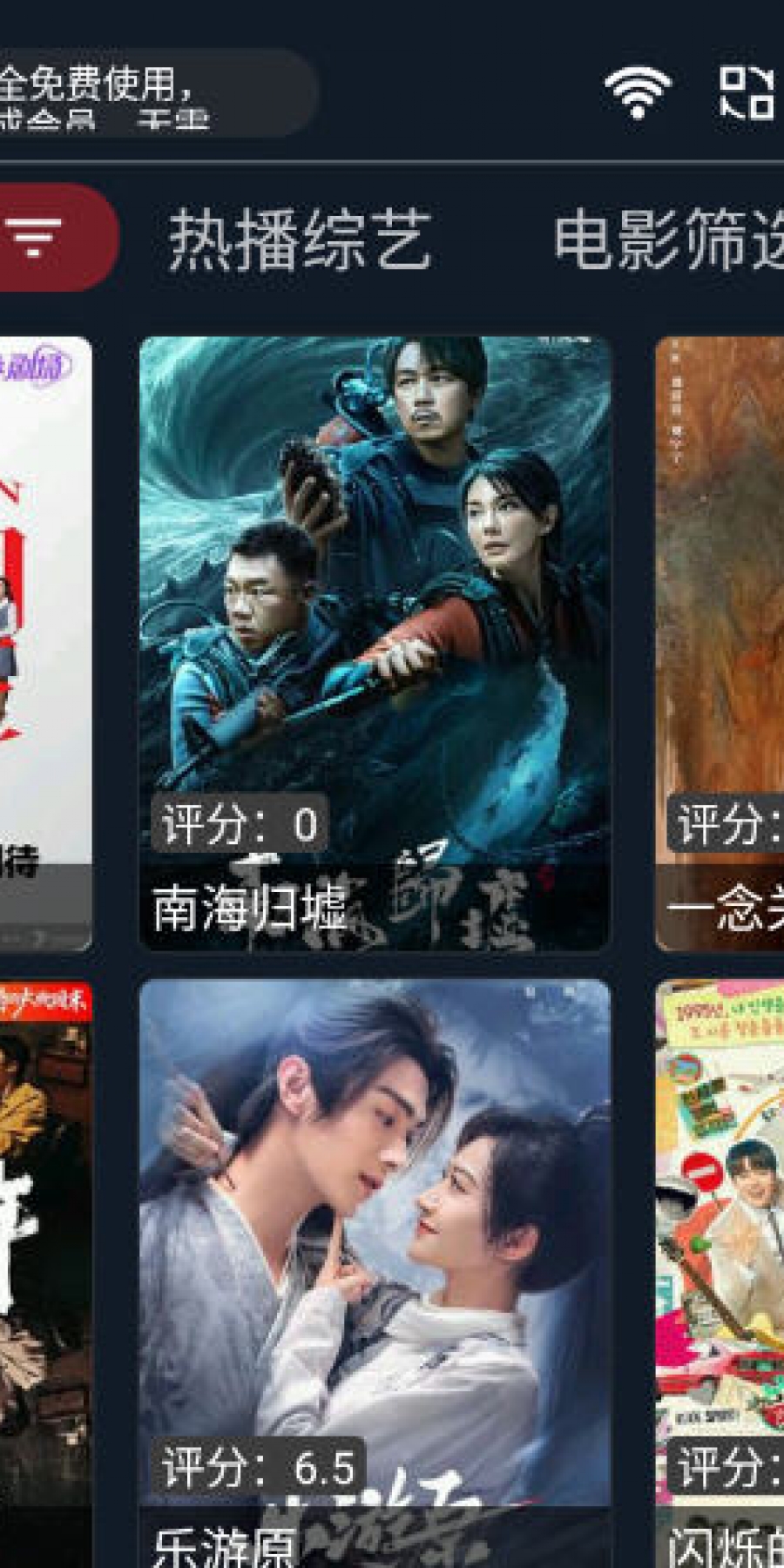This screenshot has width=784, height=1568.
Task: Switch to the 热播综艺 tab
Action: (299, 239)
